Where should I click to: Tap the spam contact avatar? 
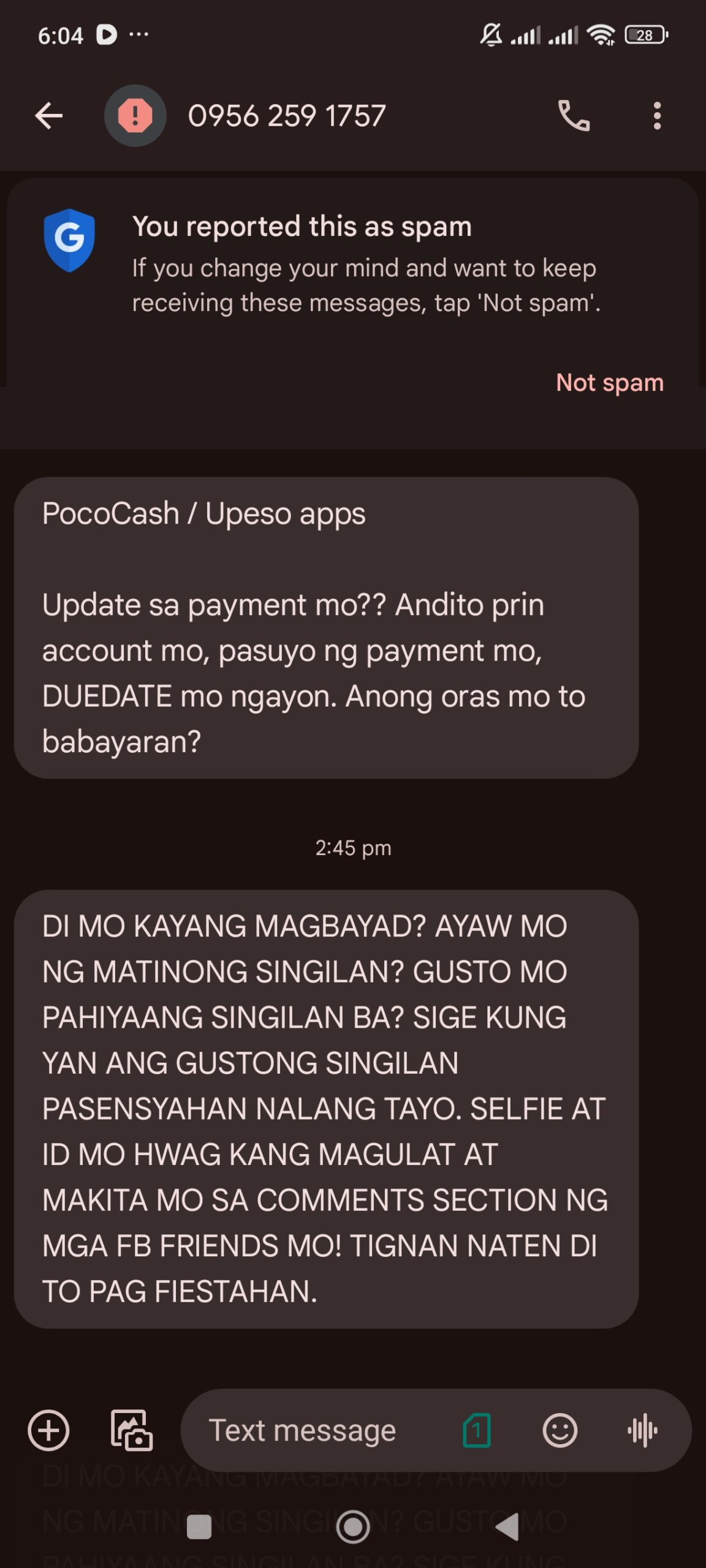click(135, 116)
